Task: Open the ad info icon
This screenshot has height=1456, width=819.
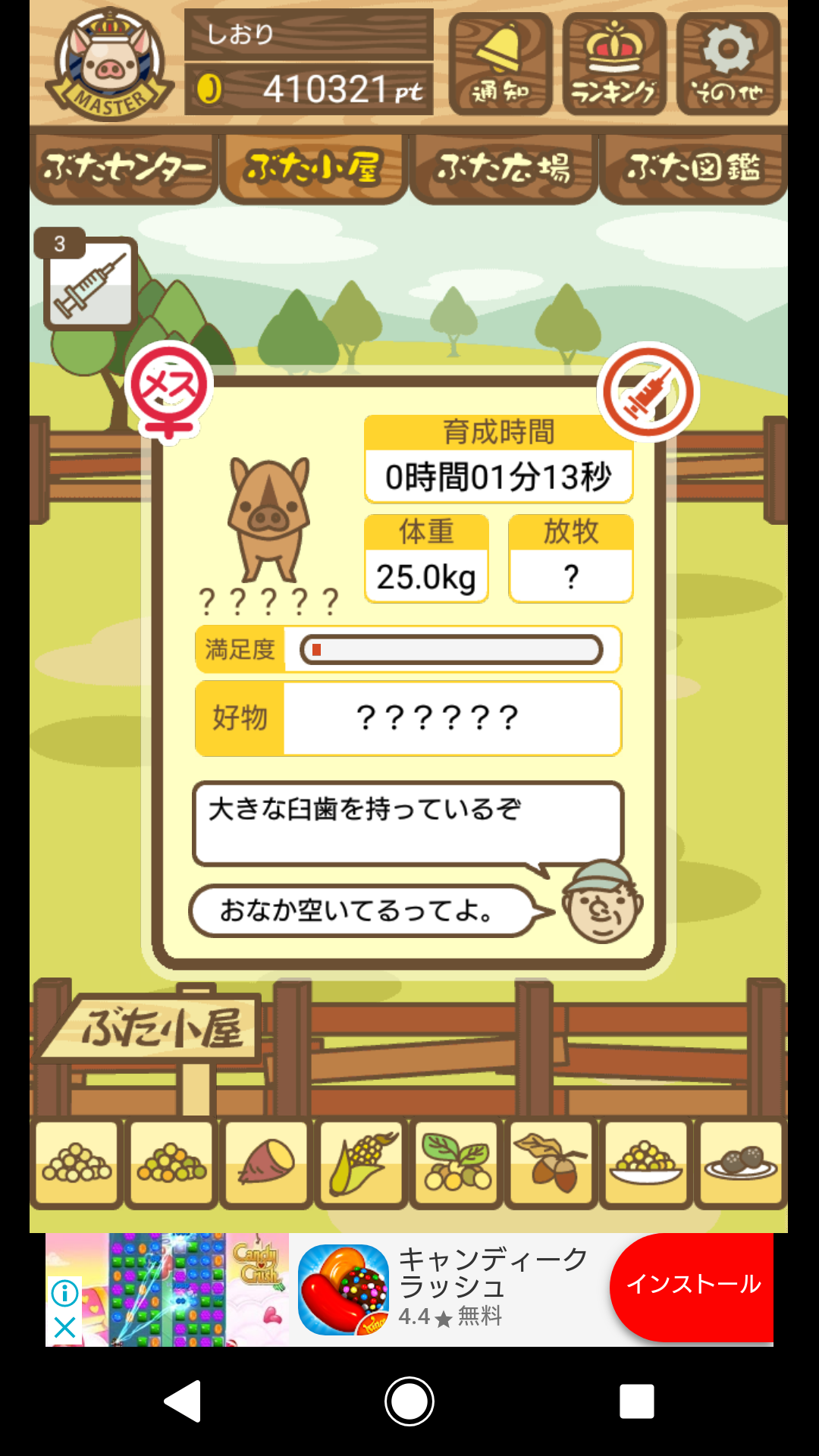Action: pyautogui.click(x=65, y=1293)
